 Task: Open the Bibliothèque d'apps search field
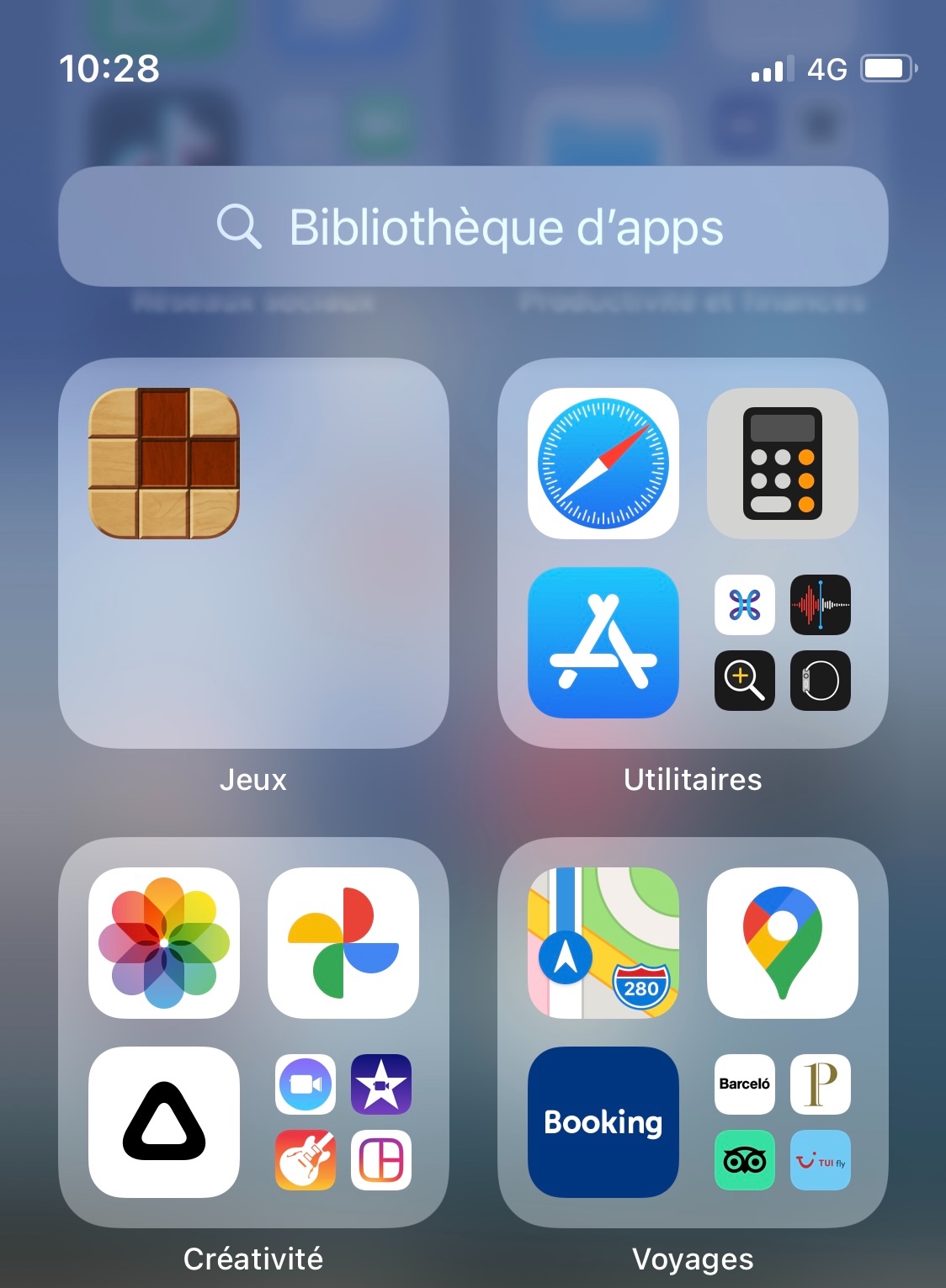tap(472, 226)
